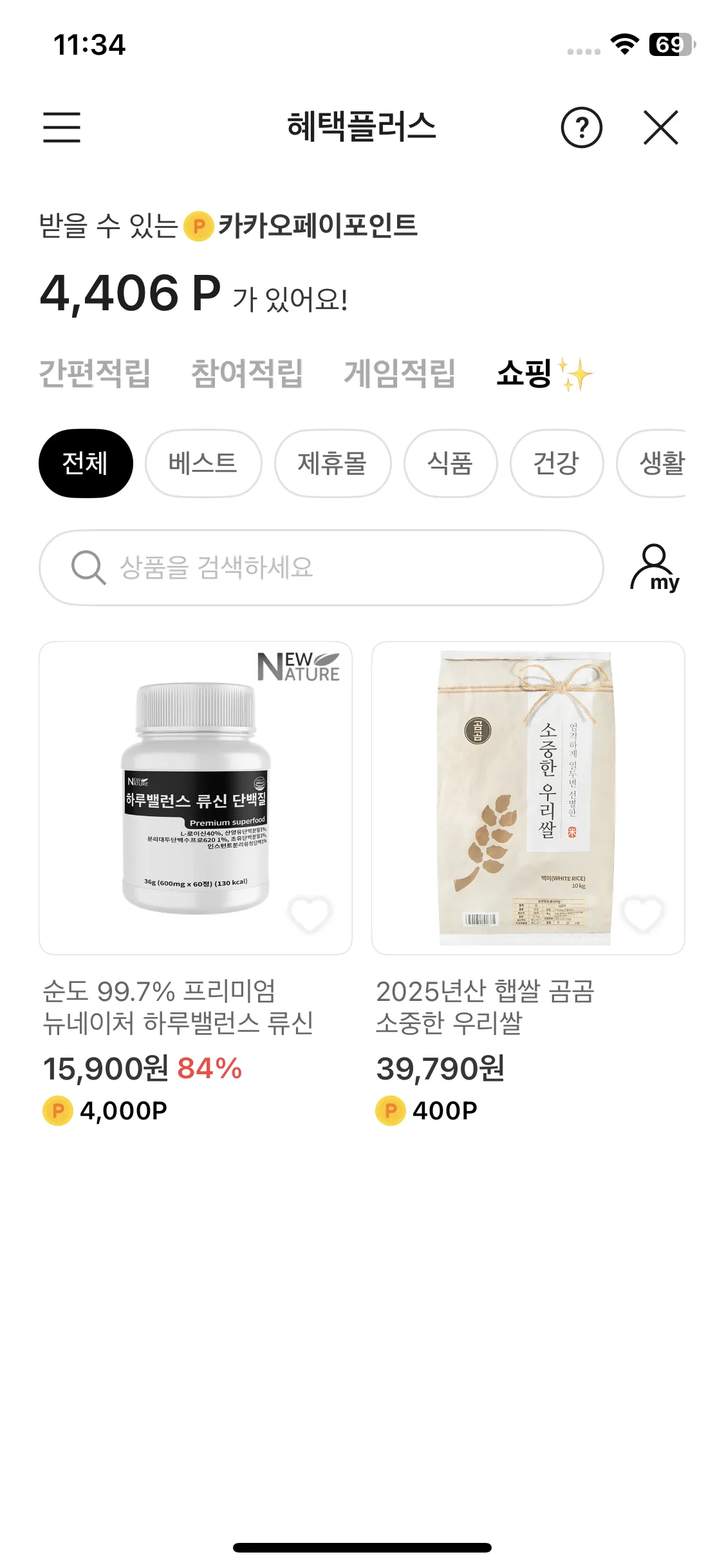
Task: Like the 소중한 우리쌀 product with the heart
Action: pyautogui.click(x=642, y=913)
